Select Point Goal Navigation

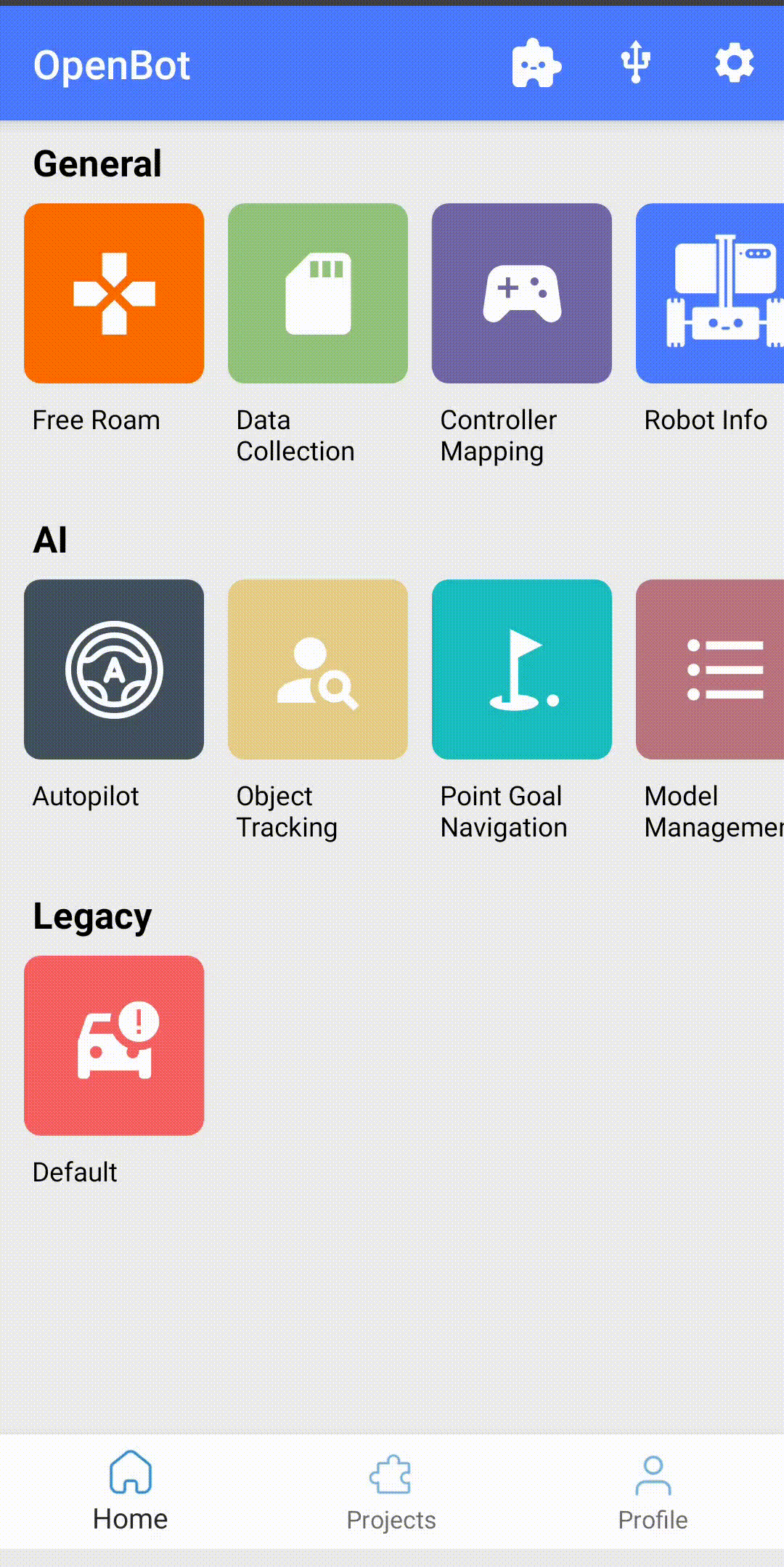coord(522,669)
